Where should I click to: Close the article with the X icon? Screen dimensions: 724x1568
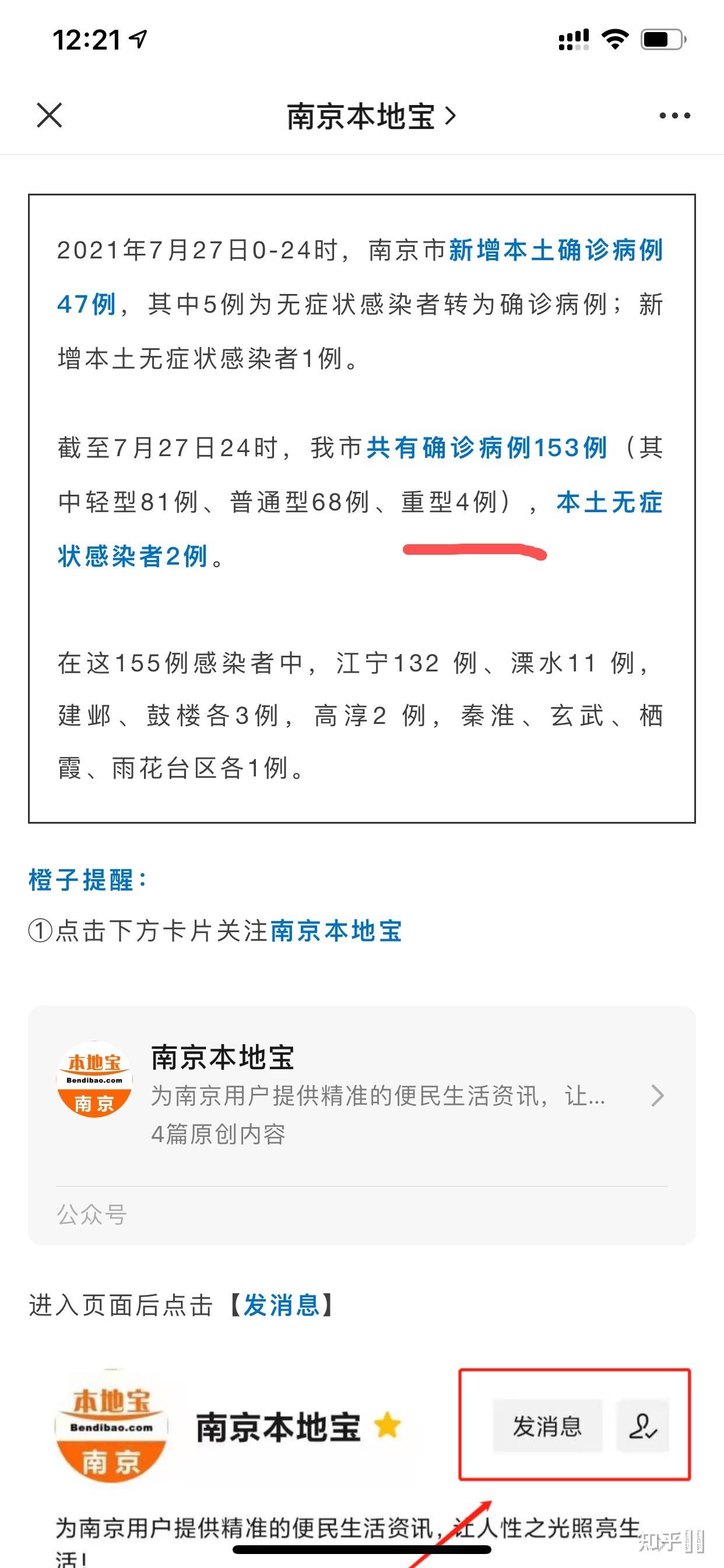(50, 115)
